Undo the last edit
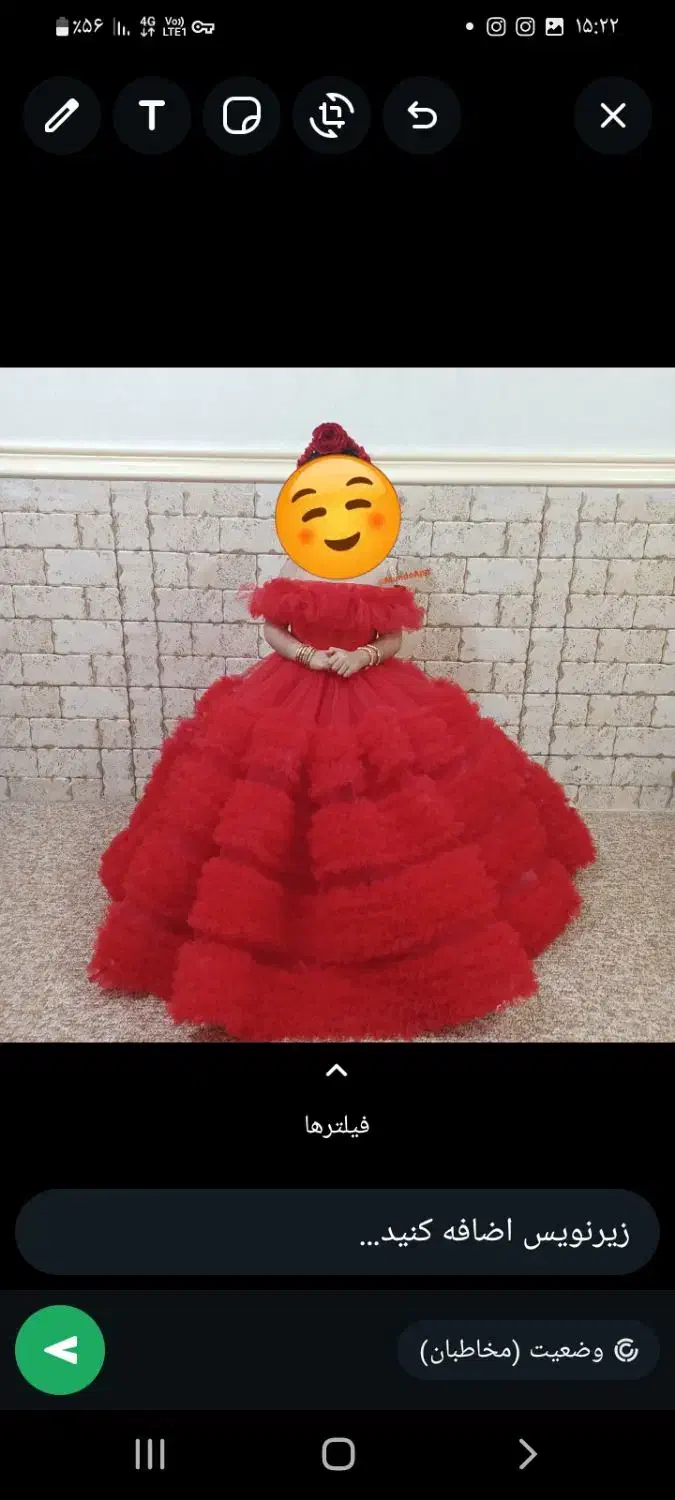The image size is (675, 1500). coord(422,116)
